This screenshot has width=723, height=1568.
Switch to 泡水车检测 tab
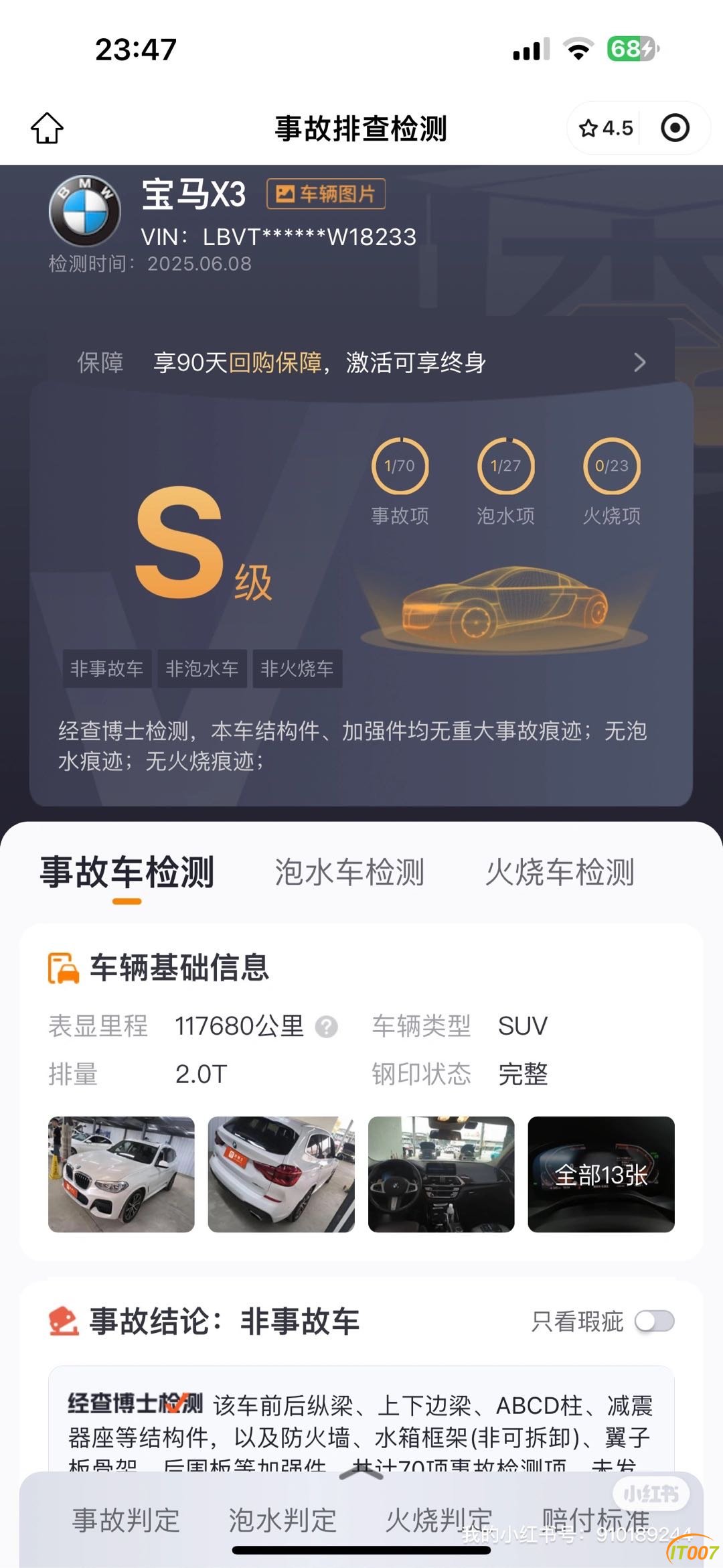[349, 873]
